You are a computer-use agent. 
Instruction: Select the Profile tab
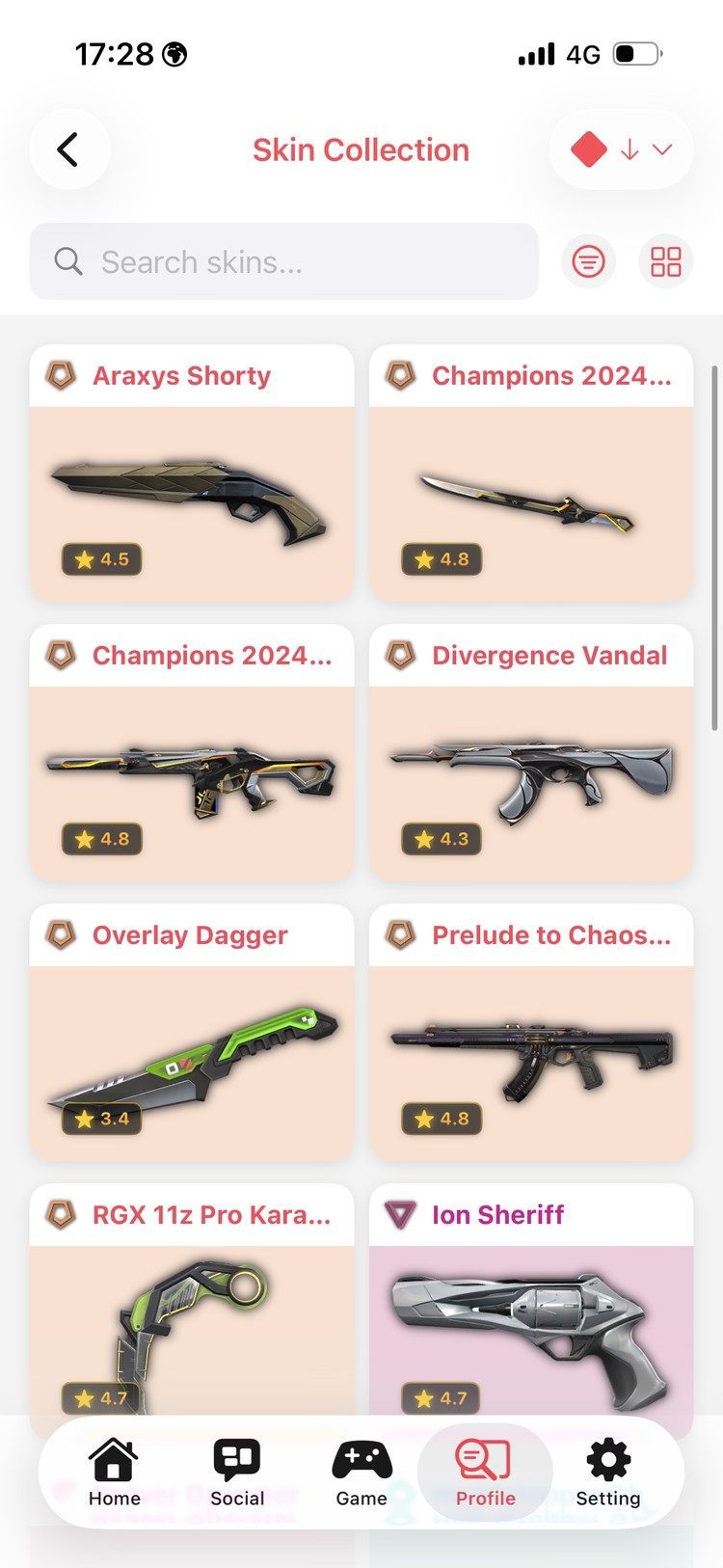pos(485,1473)
